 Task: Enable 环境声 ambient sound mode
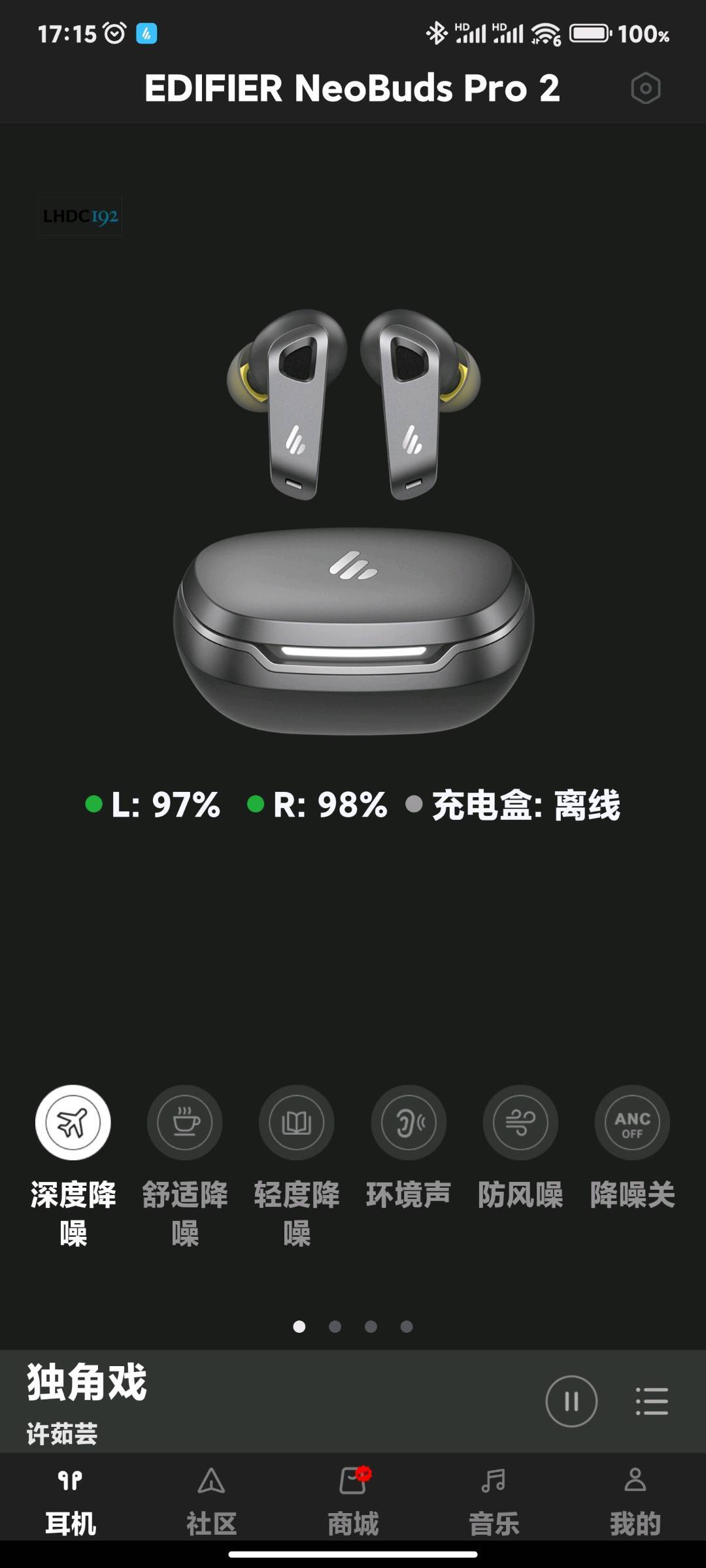point(409,1122)
